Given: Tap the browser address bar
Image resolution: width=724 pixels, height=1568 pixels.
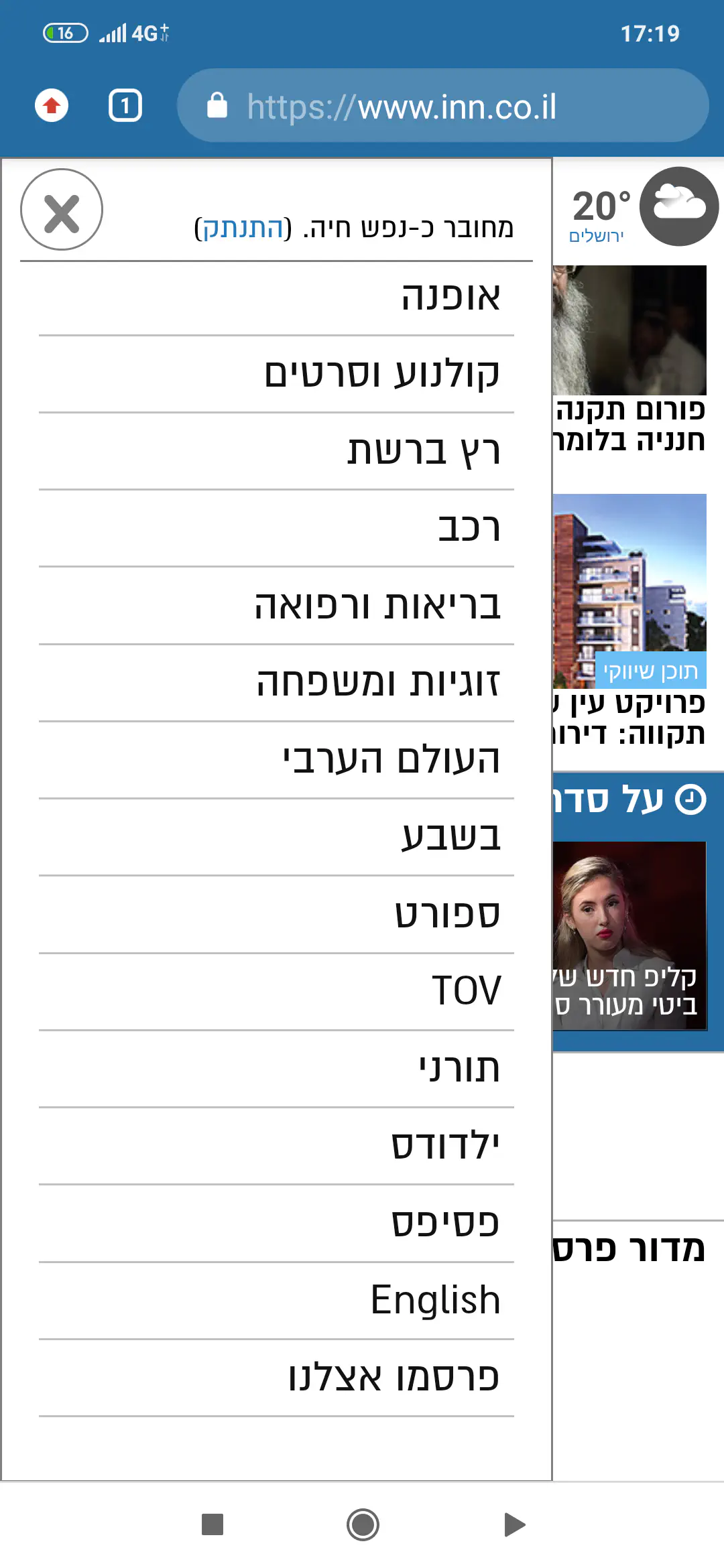Looking at the screenshot, I should [442, 106].
